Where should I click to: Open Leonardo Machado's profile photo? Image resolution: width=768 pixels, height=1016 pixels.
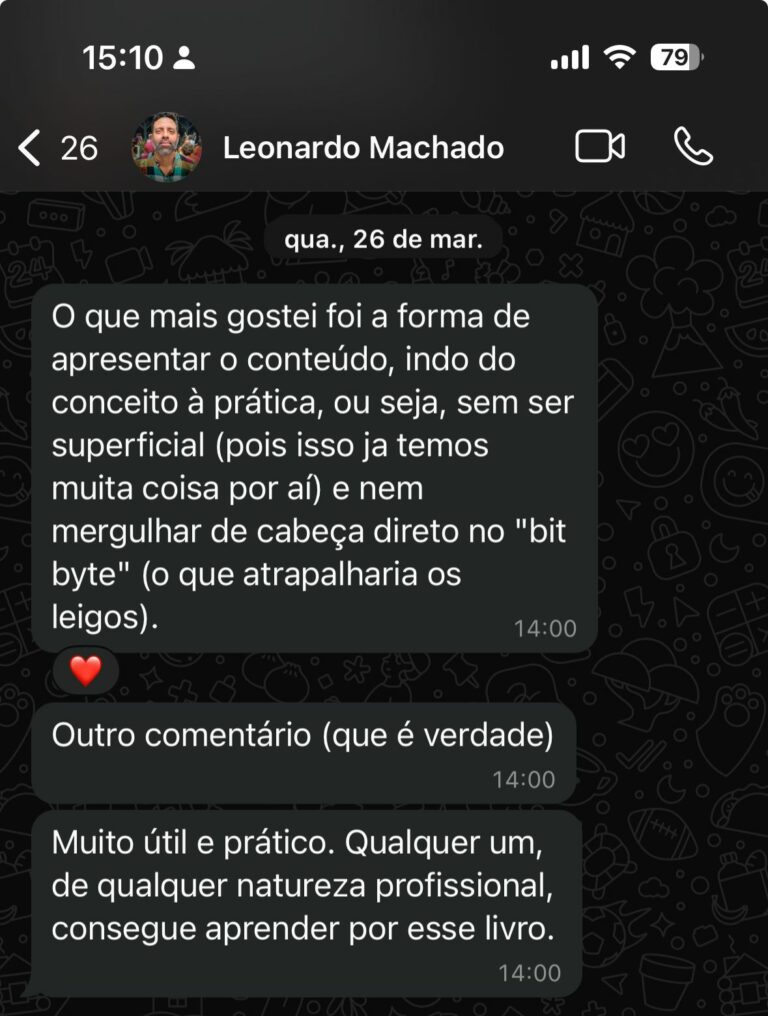166,148
